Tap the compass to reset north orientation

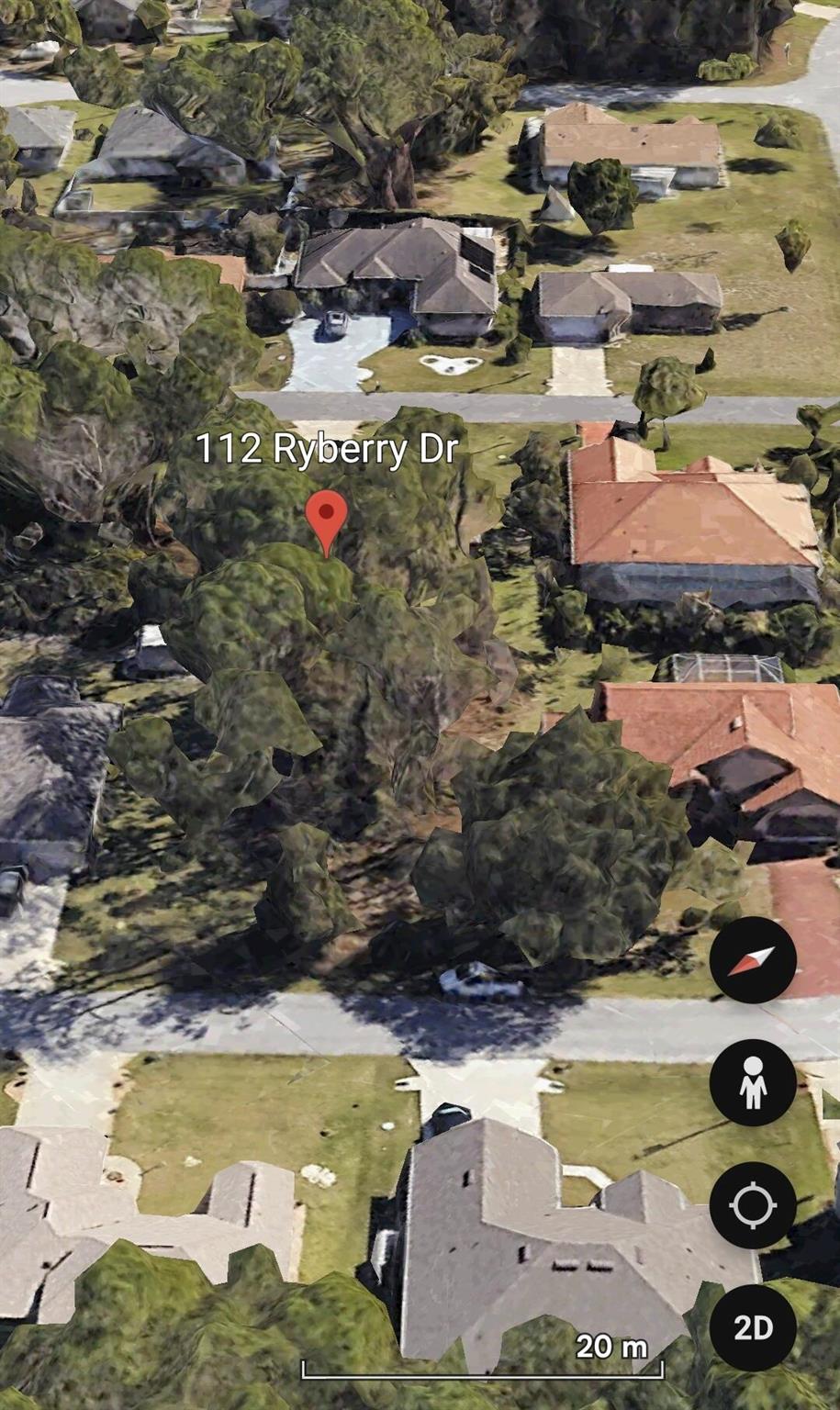coord(753,959)
